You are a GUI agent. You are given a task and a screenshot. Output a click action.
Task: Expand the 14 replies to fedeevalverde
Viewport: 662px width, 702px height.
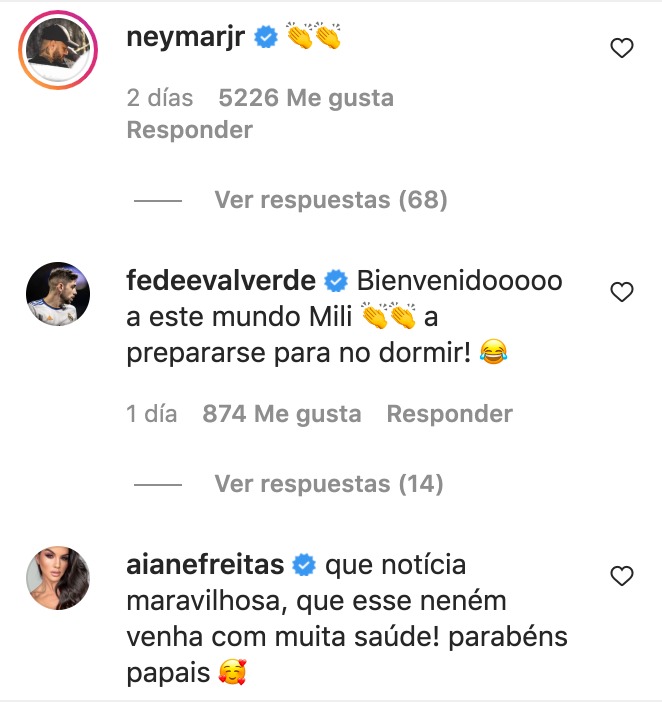328,484
